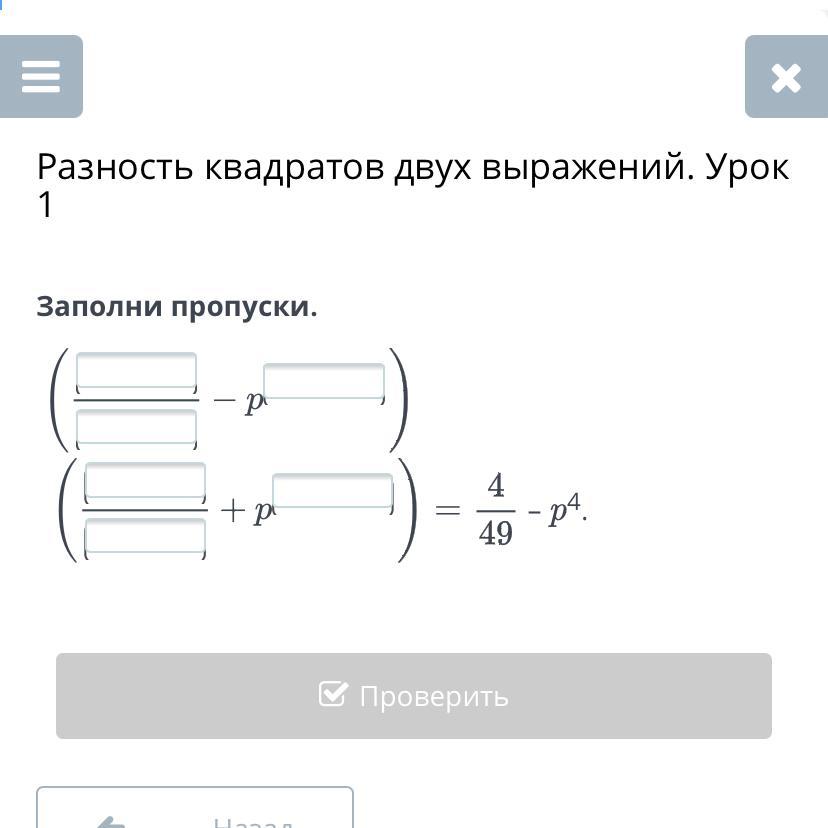Go back with the Назад button
The height and width of the screenshot is (828, 828).
[x=195, y=807]
